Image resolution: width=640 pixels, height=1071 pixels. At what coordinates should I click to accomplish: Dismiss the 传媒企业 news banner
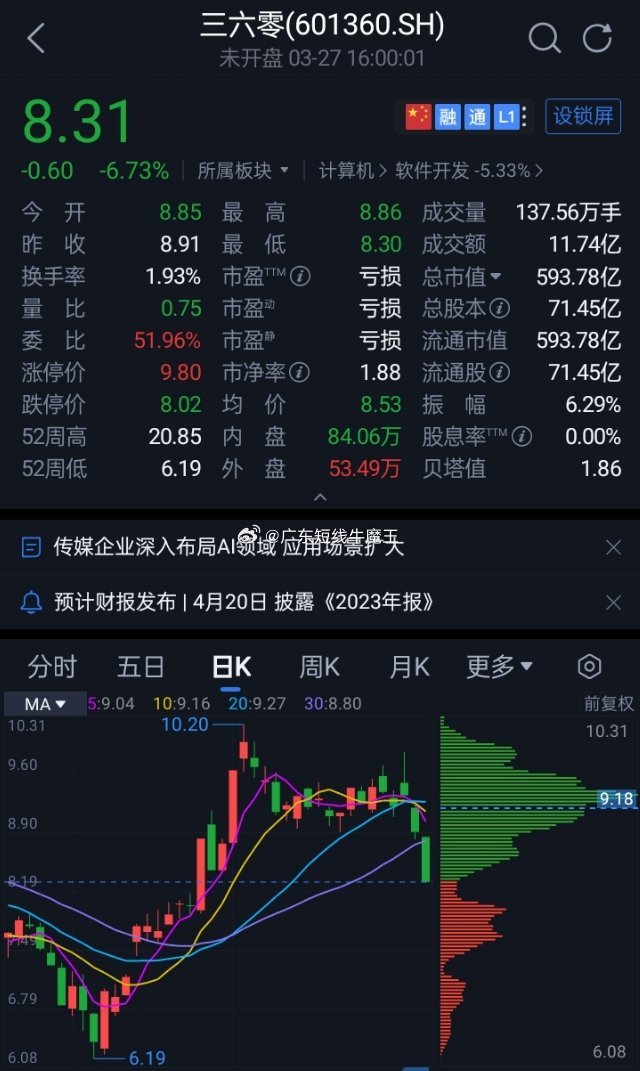613,547
